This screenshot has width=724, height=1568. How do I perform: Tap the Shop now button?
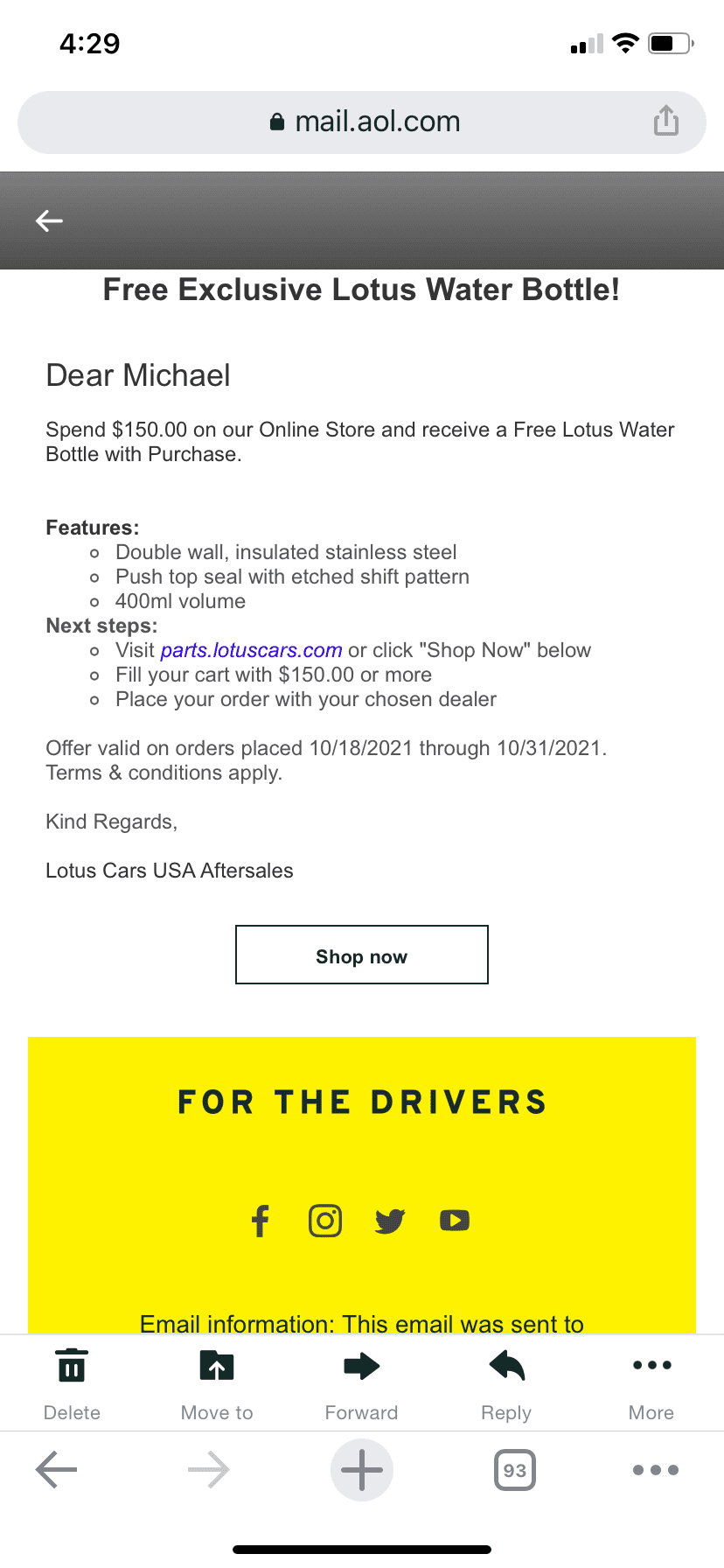tap(362, 955)
